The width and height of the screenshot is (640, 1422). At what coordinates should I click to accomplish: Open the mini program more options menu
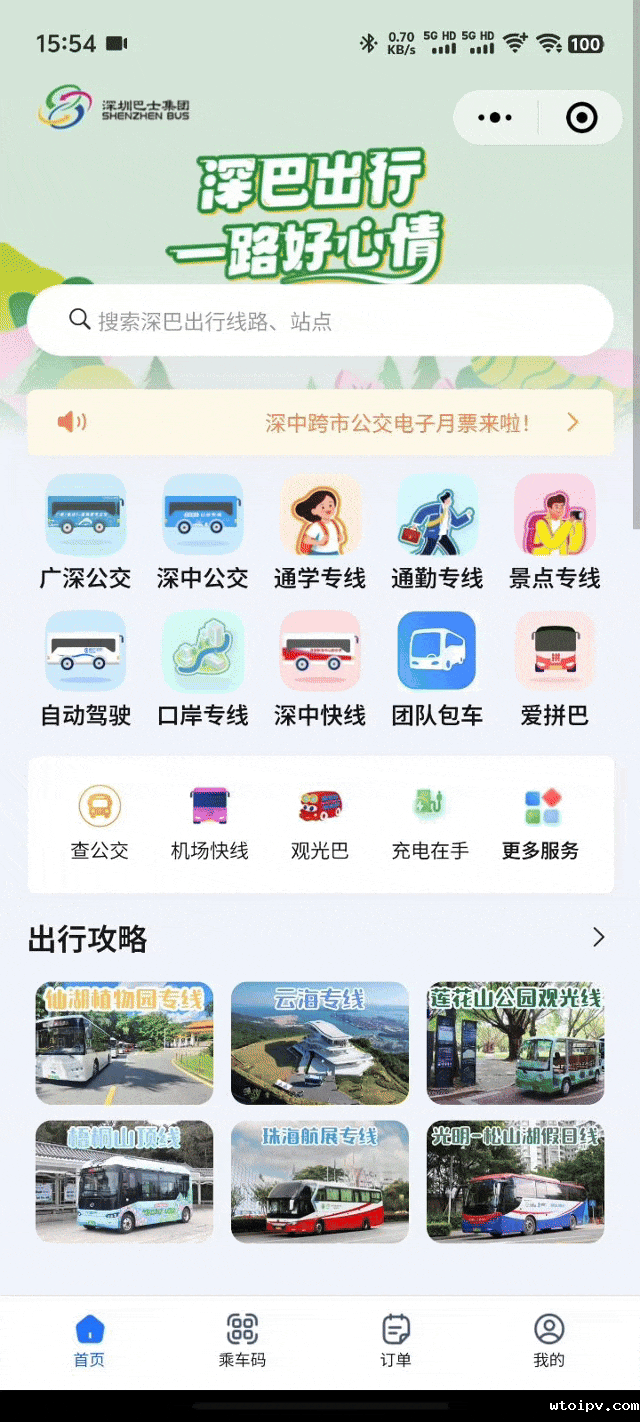pyautogui.click(x=495, y=118)
